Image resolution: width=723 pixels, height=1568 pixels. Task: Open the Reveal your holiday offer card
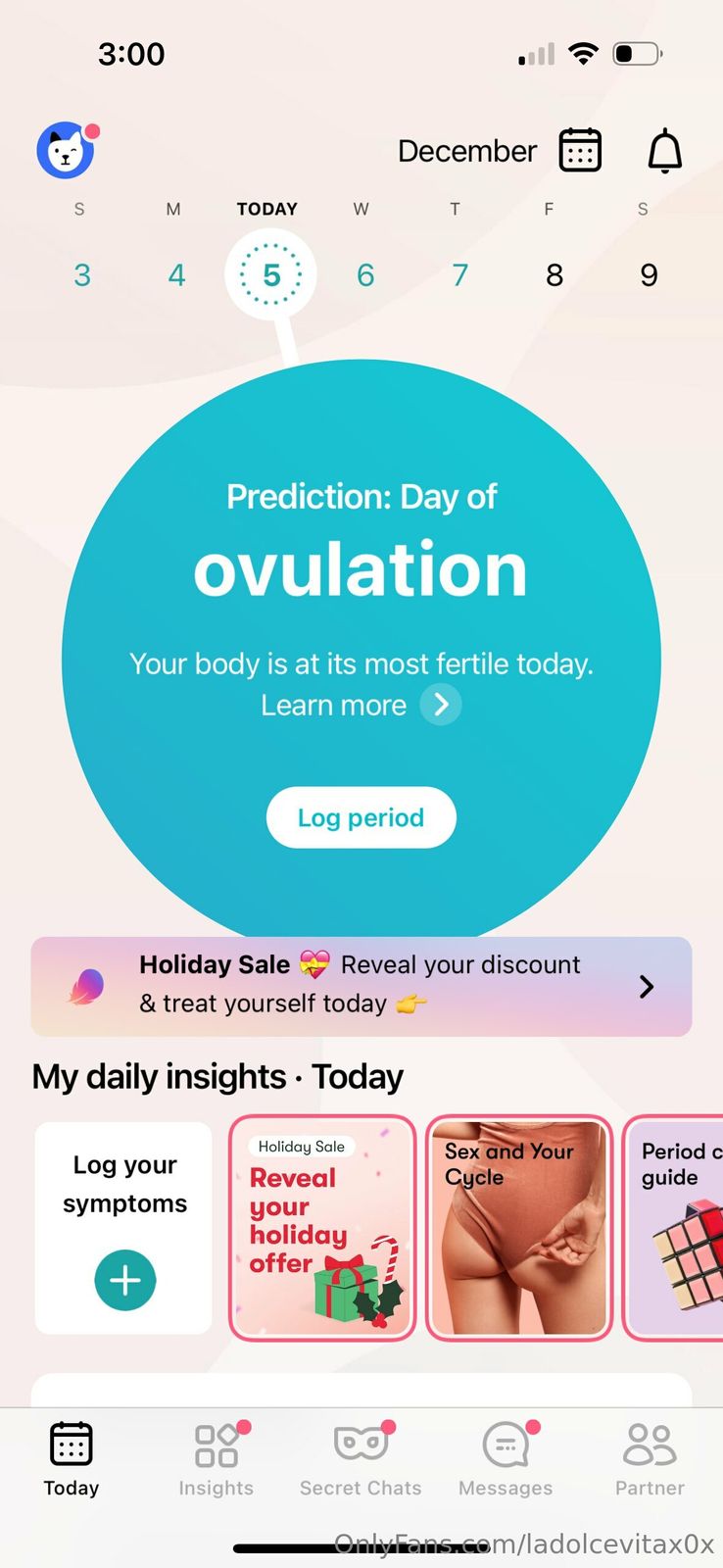[322, 1228]
